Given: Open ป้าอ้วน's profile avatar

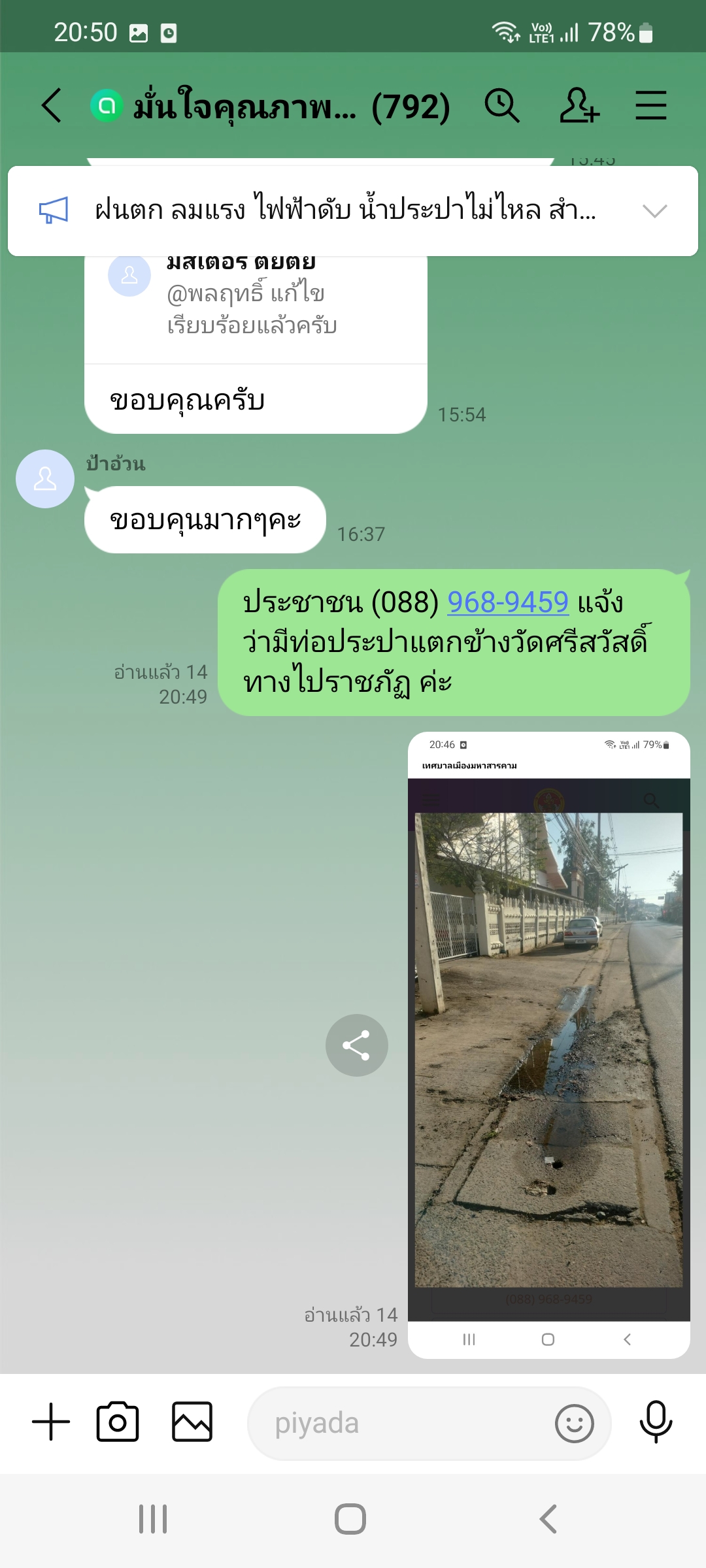Looking at the screenshot, I should coord(44,479).
